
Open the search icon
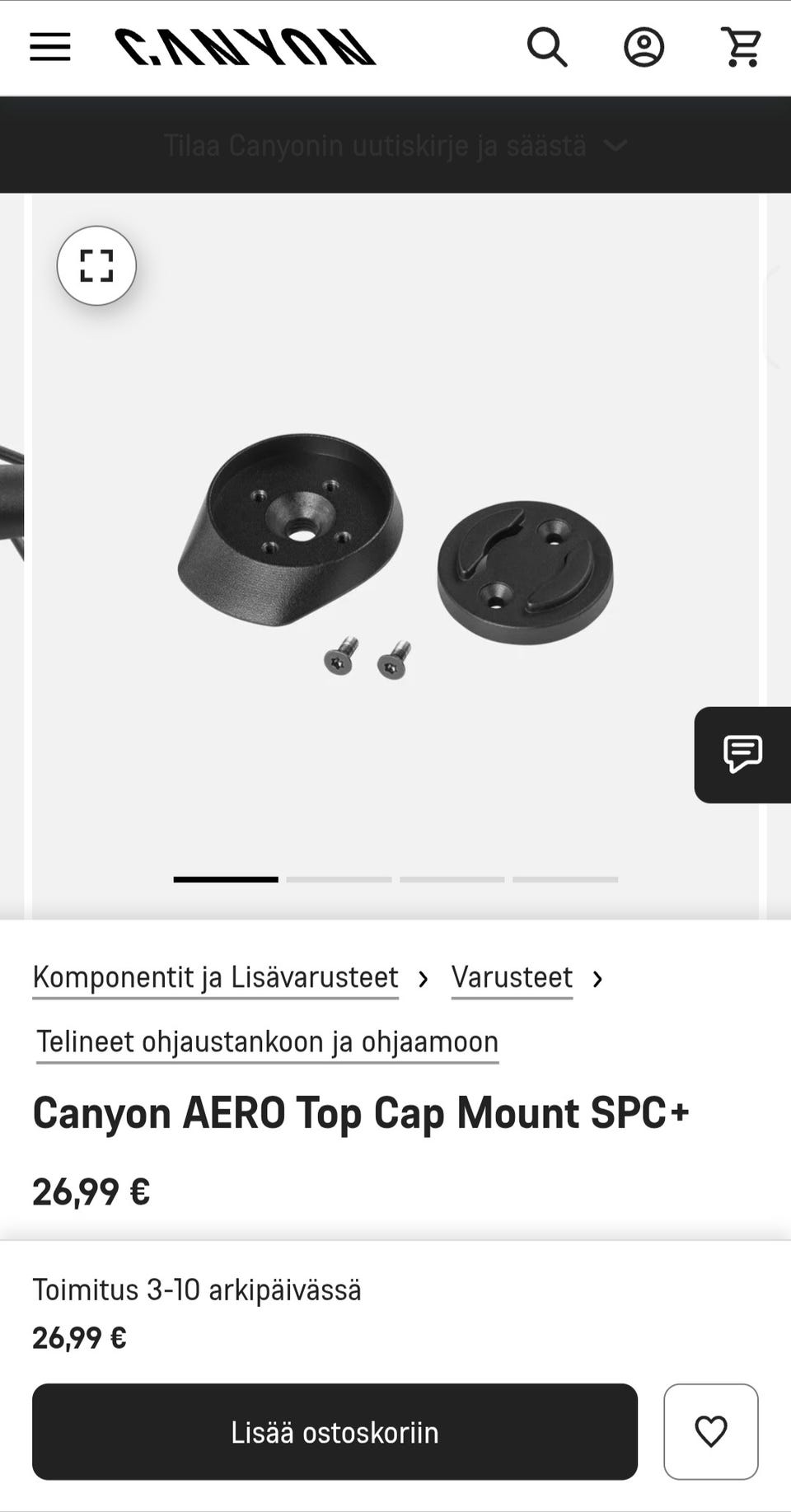point(547,47)
